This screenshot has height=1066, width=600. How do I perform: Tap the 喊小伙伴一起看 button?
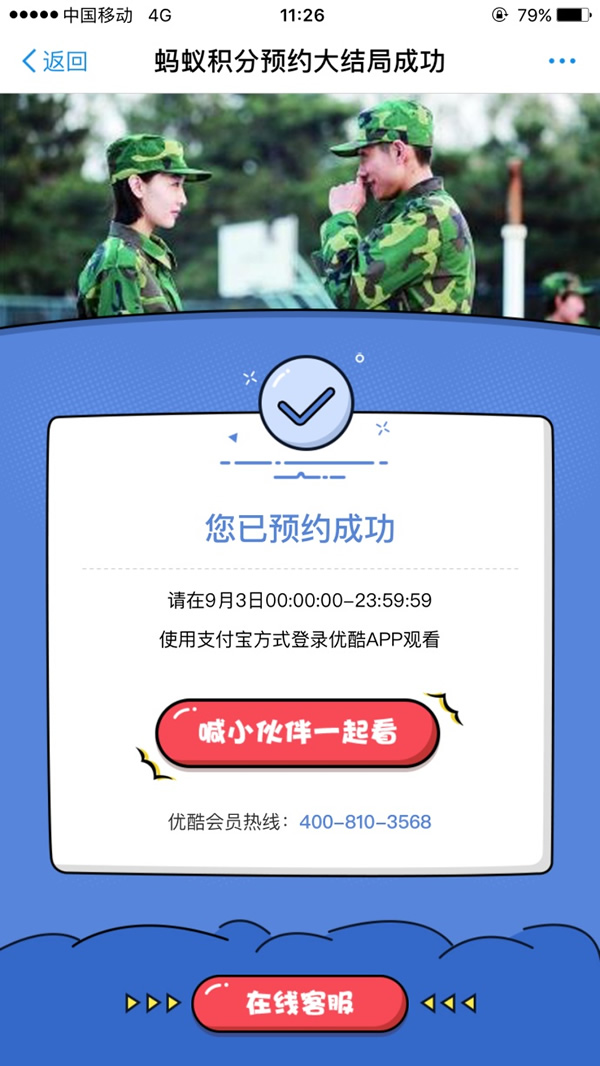tap(297, 732)
